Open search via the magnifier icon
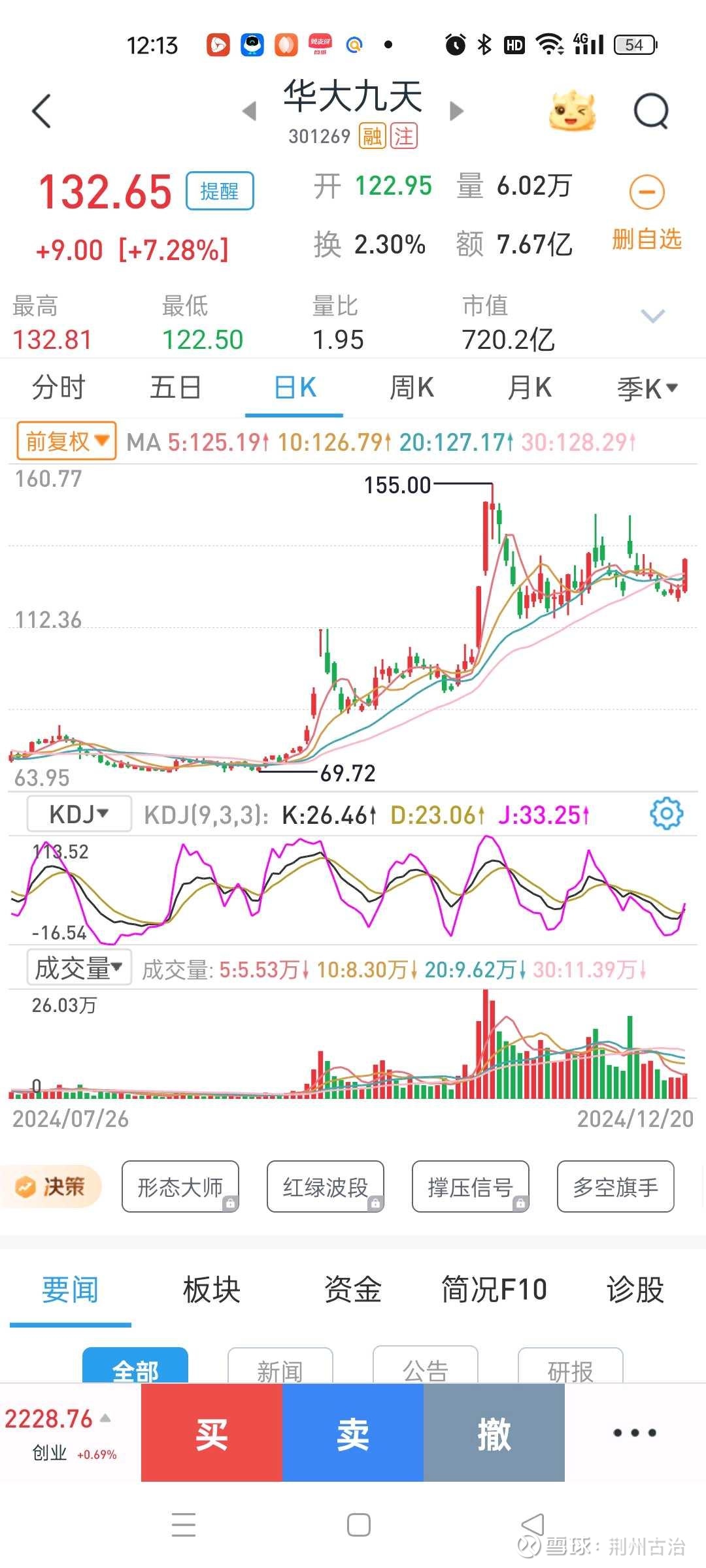Image resolution: width=706 pixels, height=1568 pixels. point(651,110)
